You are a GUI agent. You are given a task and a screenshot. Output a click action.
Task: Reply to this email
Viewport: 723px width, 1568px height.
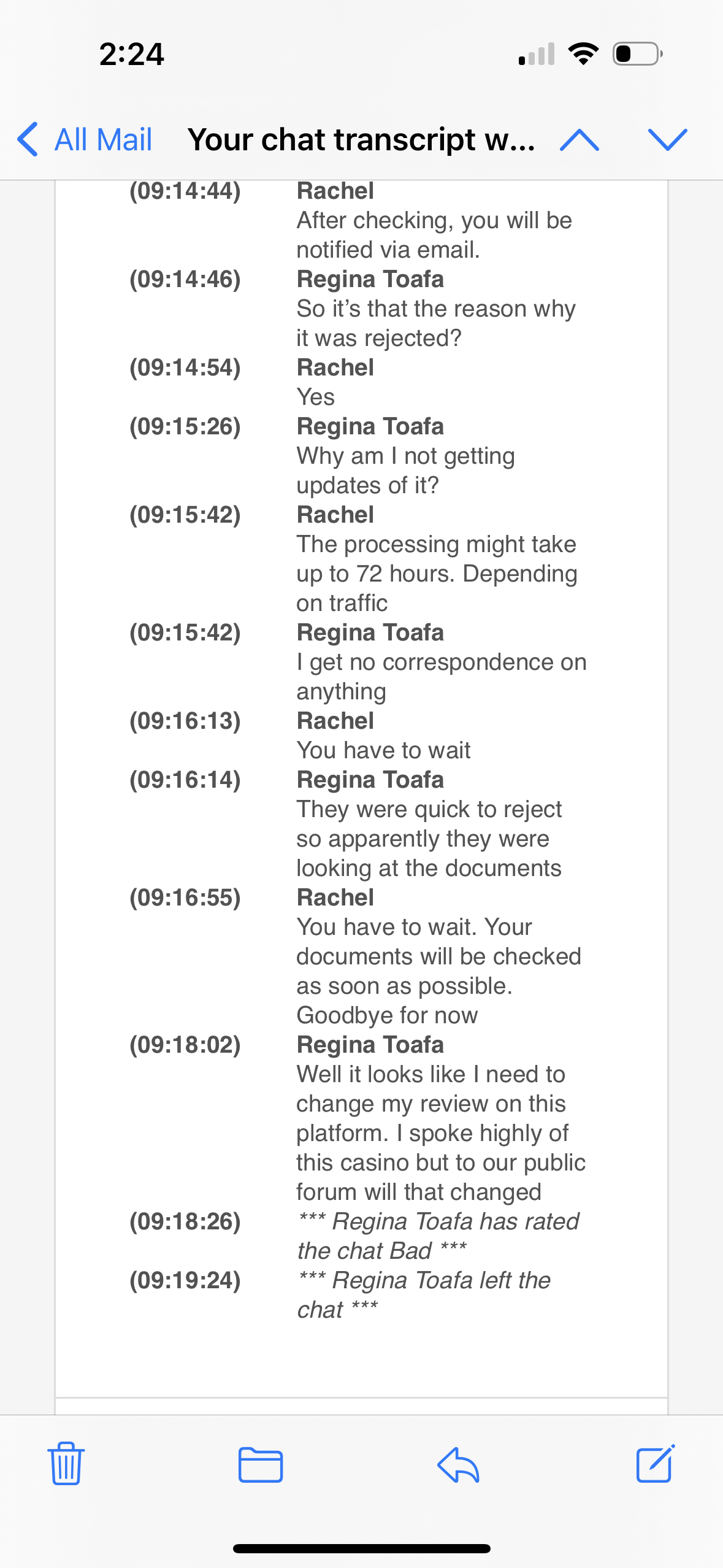[458, 1465]
